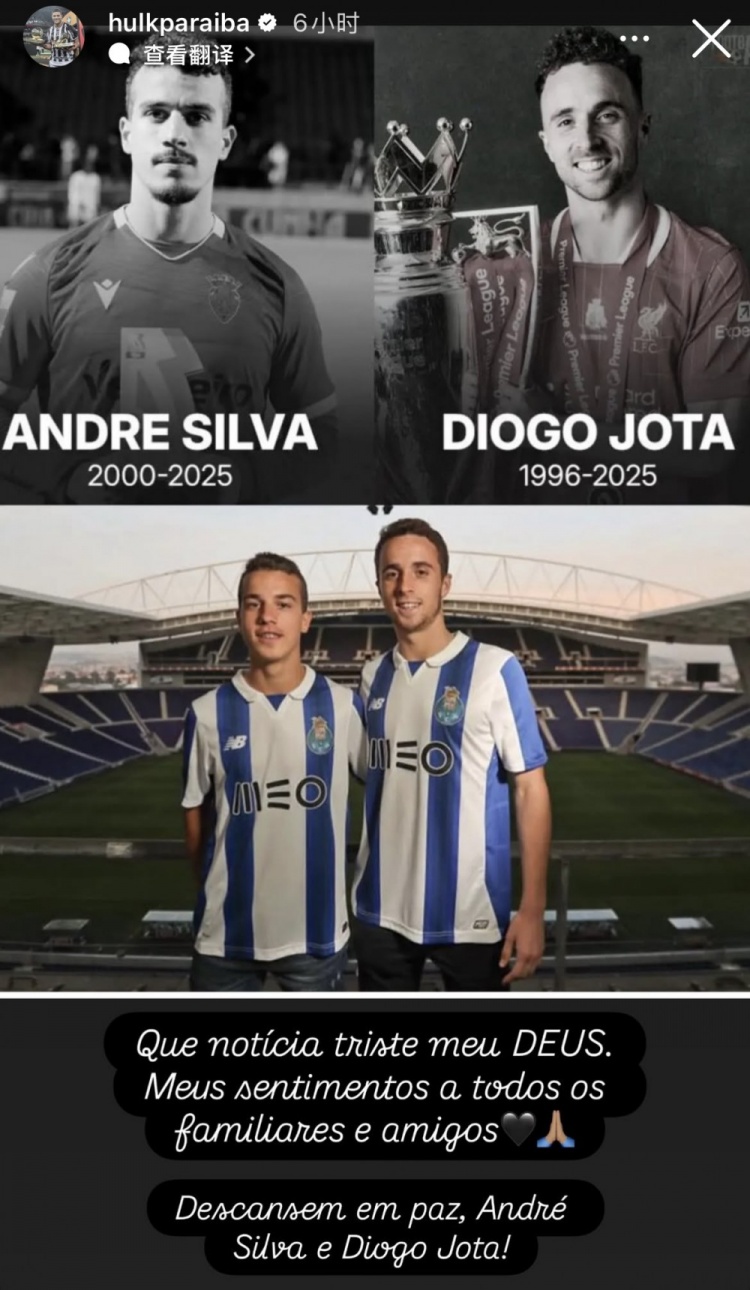This screenshot has width=750, height=1290.
Task: Tap 查看翻译 to view translation
Action: (x=188, y=54)
